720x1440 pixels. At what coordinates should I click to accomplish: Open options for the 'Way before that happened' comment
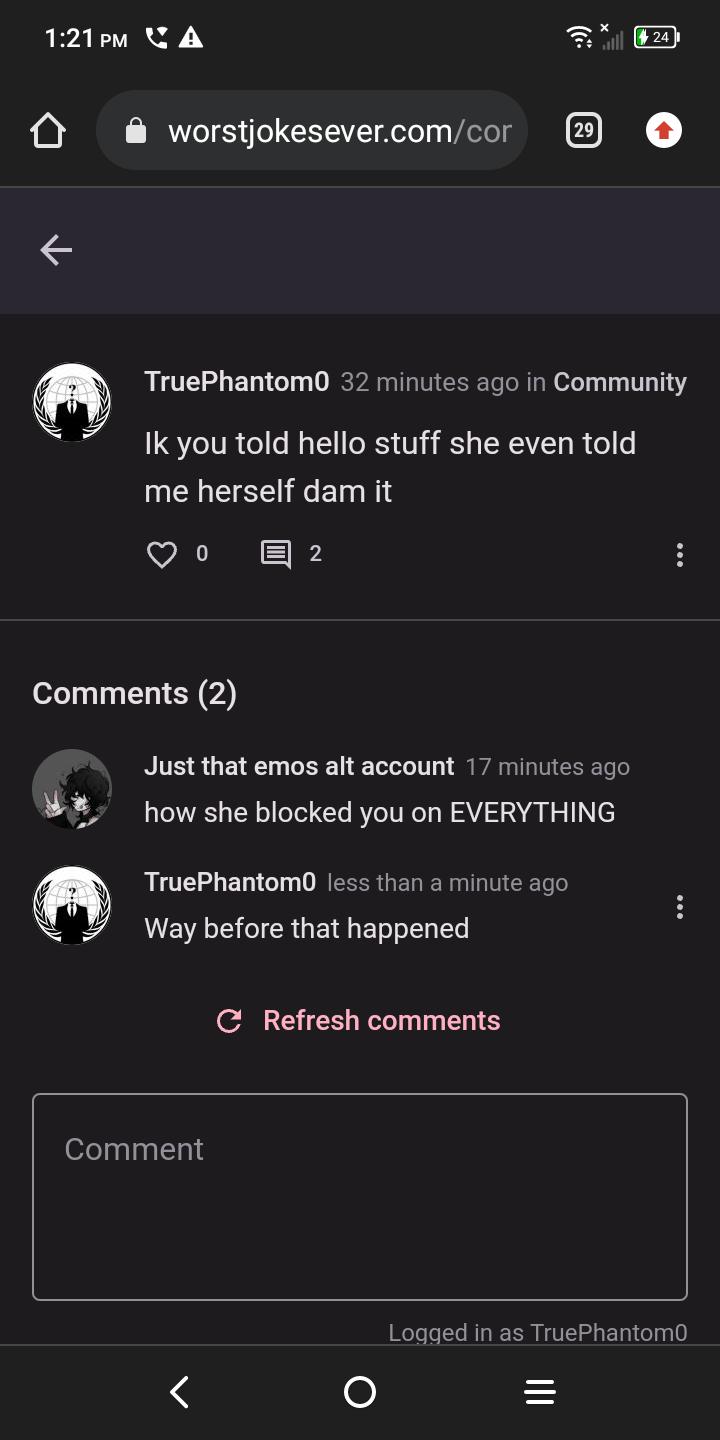click(680, 907)
